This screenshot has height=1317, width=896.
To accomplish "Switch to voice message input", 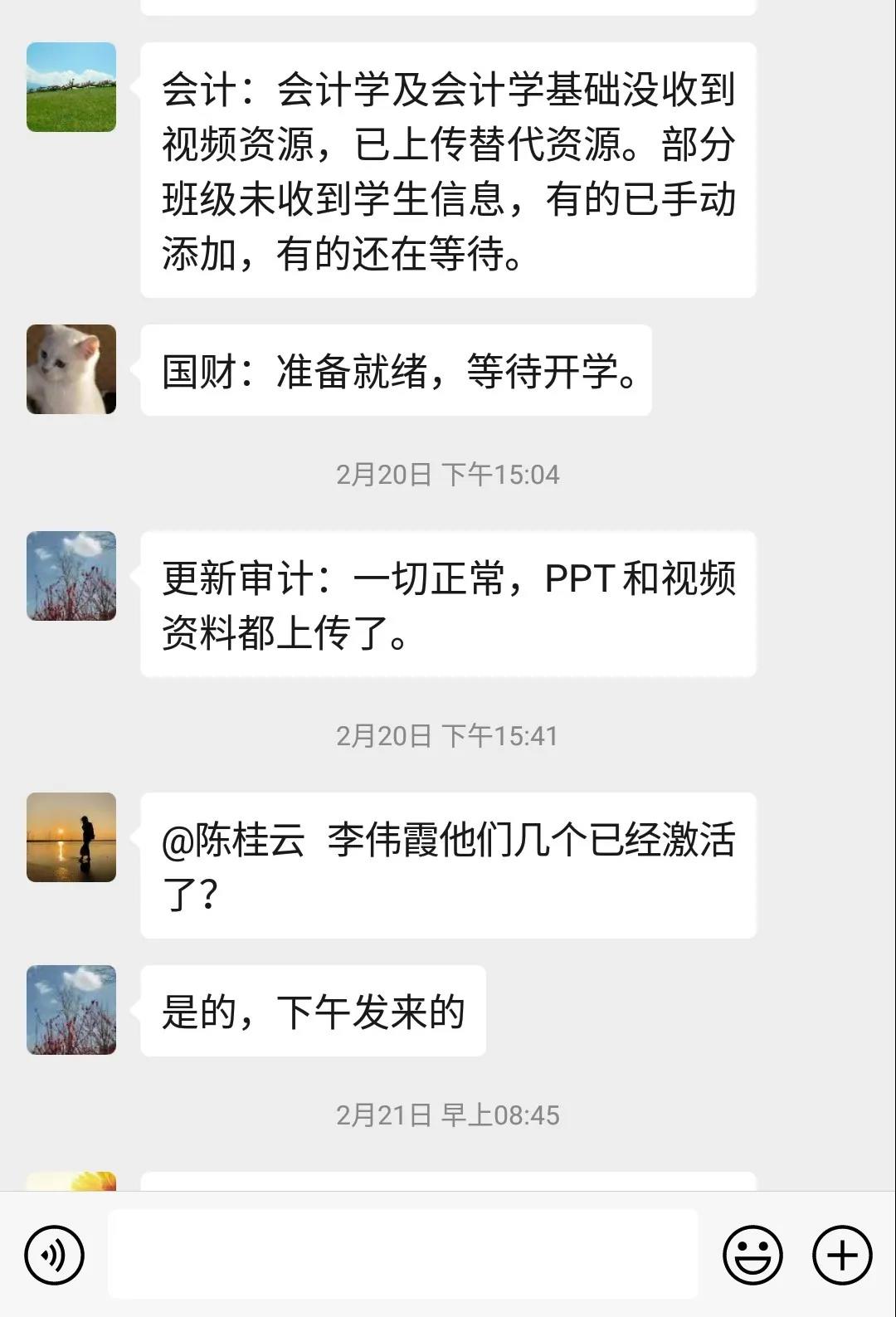I will point(54,1255).
